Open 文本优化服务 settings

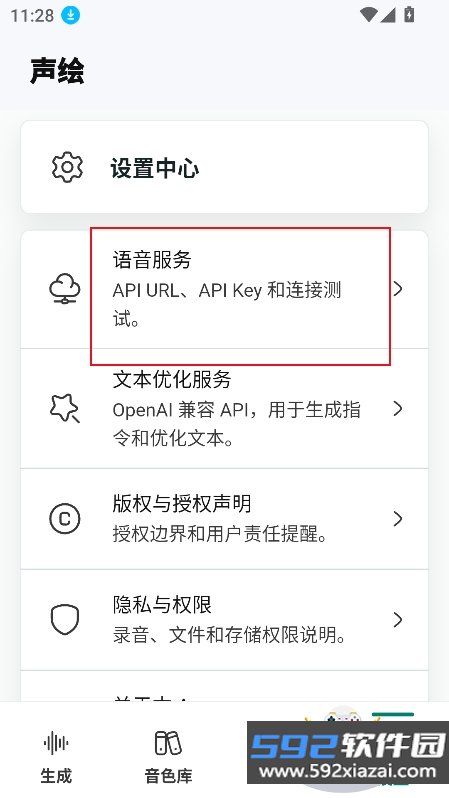pos(224,409)
